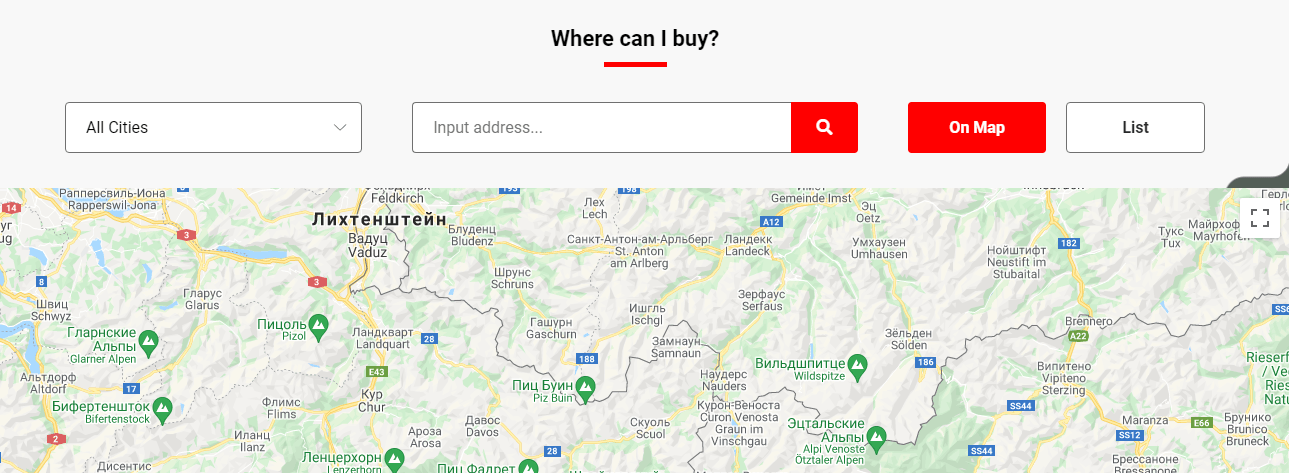Switch to the On Map view
Image resolution: width=1289 pixels, height=473 pixels.
[976, 128]
